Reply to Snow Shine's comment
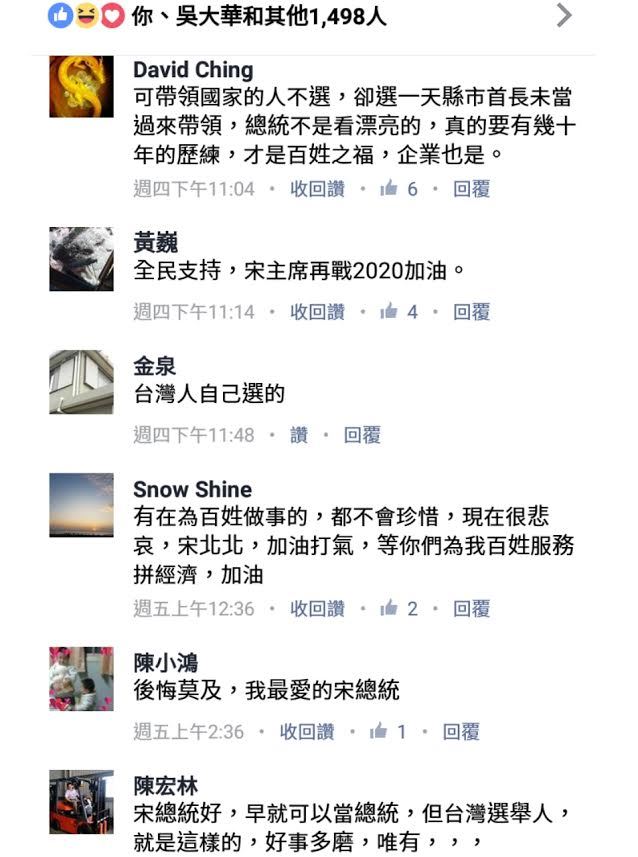 471,608
